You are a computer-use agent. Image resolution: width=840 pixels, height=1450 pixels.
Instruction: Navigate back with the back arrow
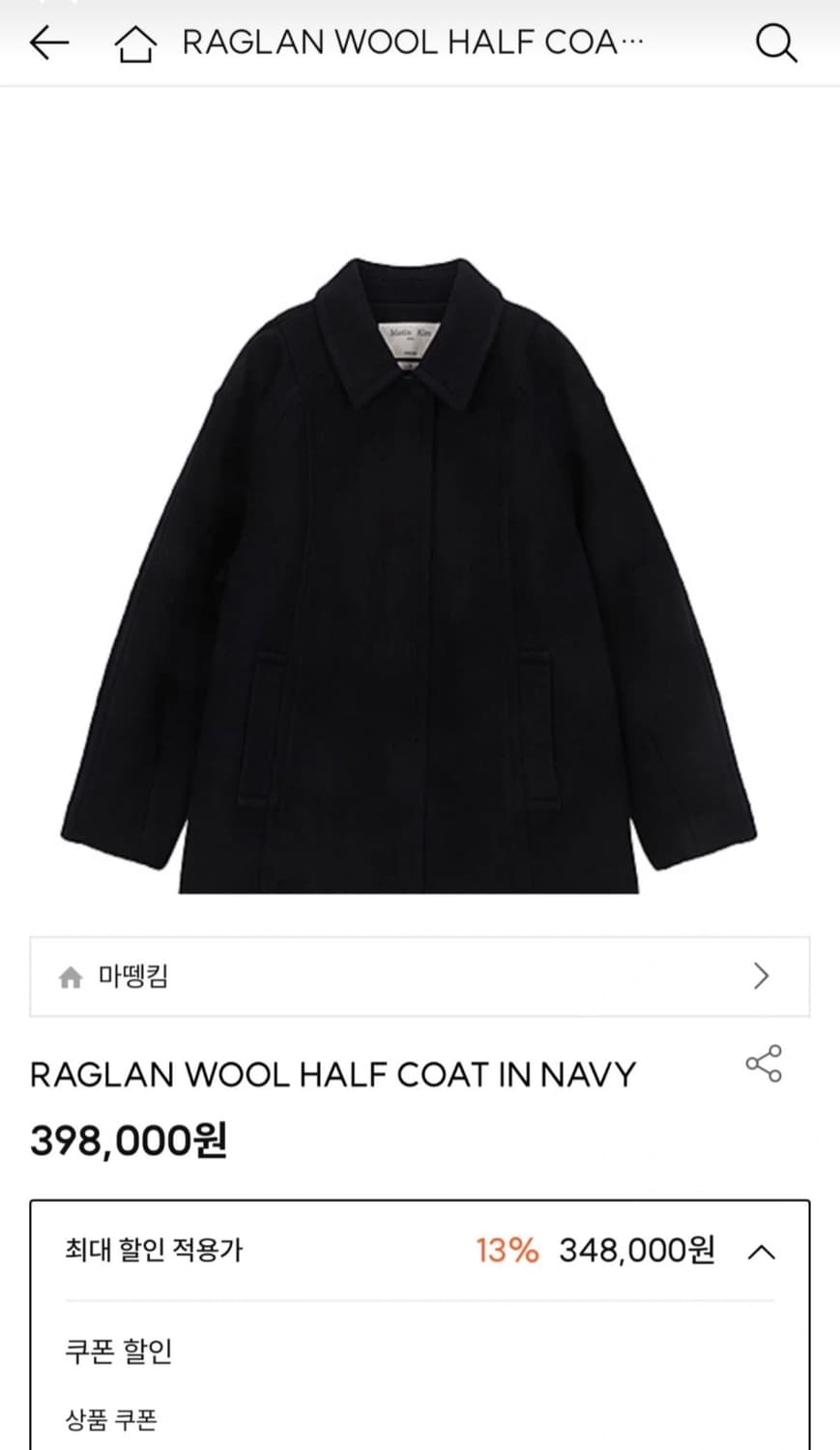47,43
